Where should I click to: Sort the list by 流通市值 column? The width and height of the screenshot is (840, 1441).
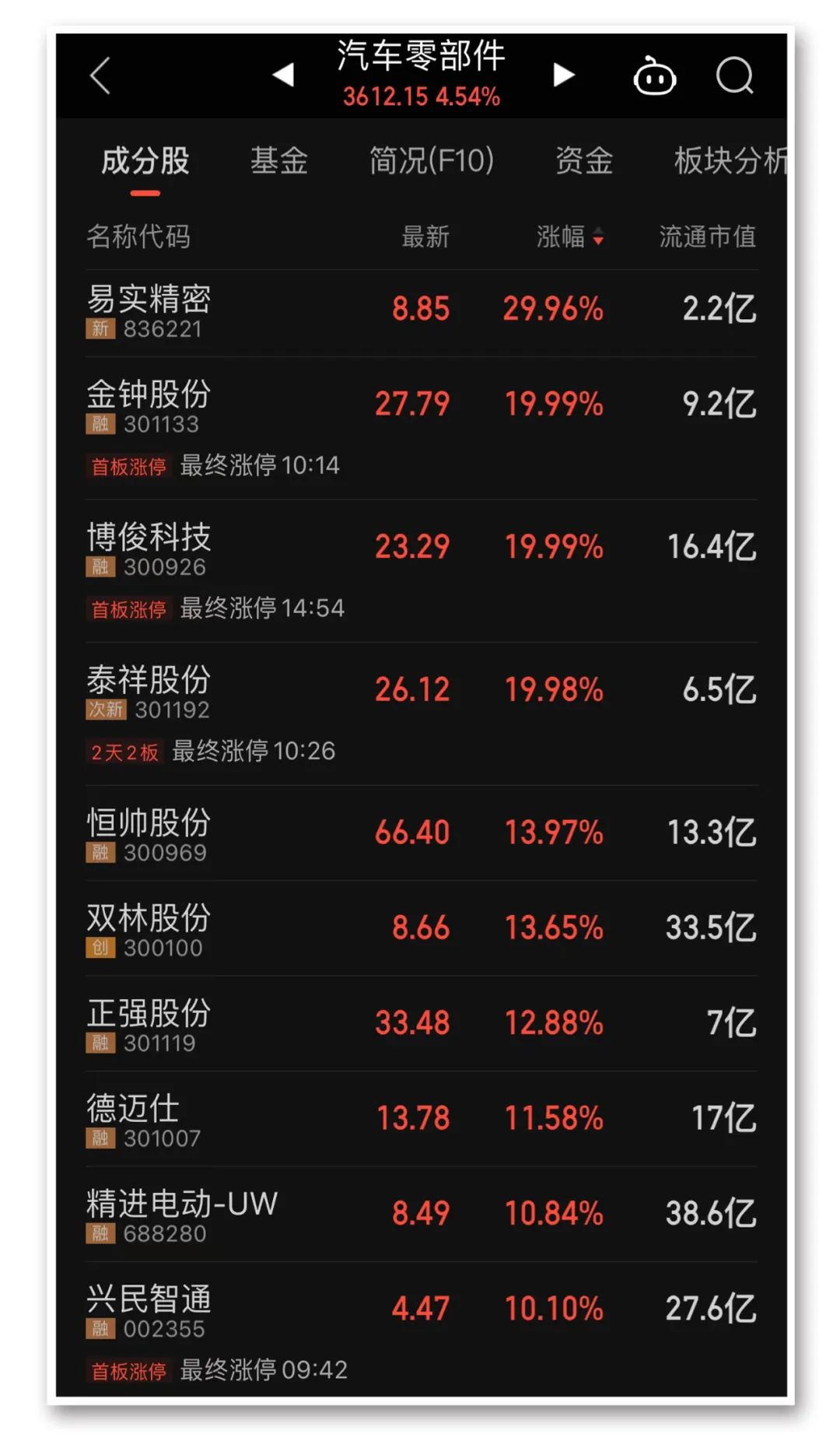[x=706, y=237]
